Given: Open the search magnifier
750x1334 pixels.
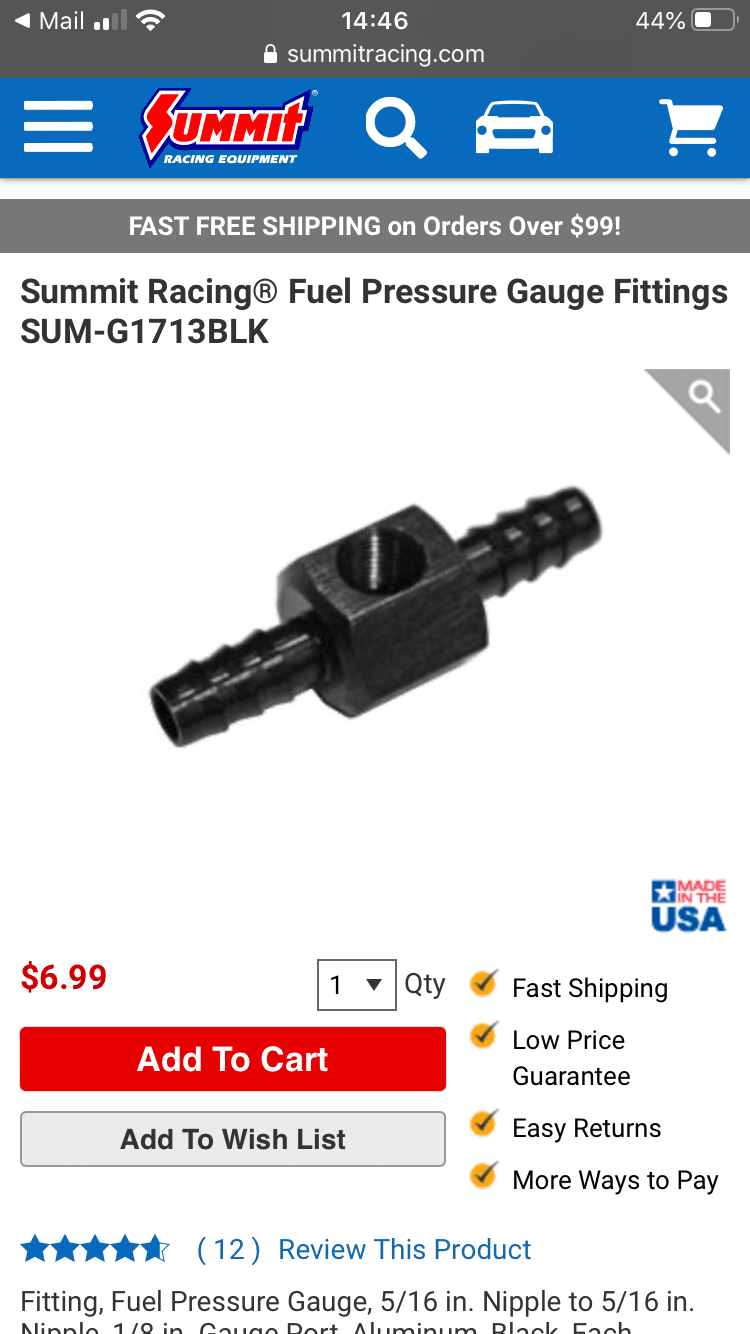Looking at the screenshot, I should [396, 128].
